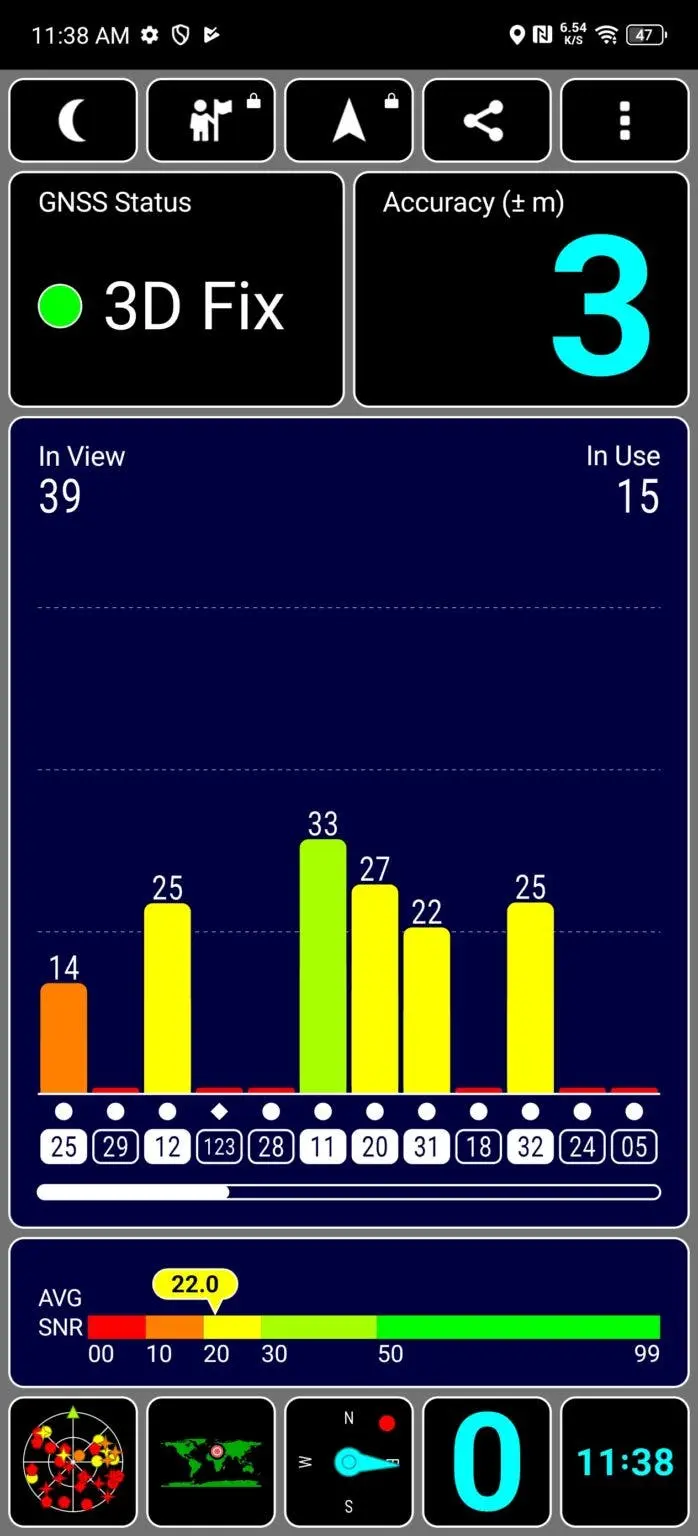Open the AVG SNR panel
698x1536 pixels.
point(349,1312)
